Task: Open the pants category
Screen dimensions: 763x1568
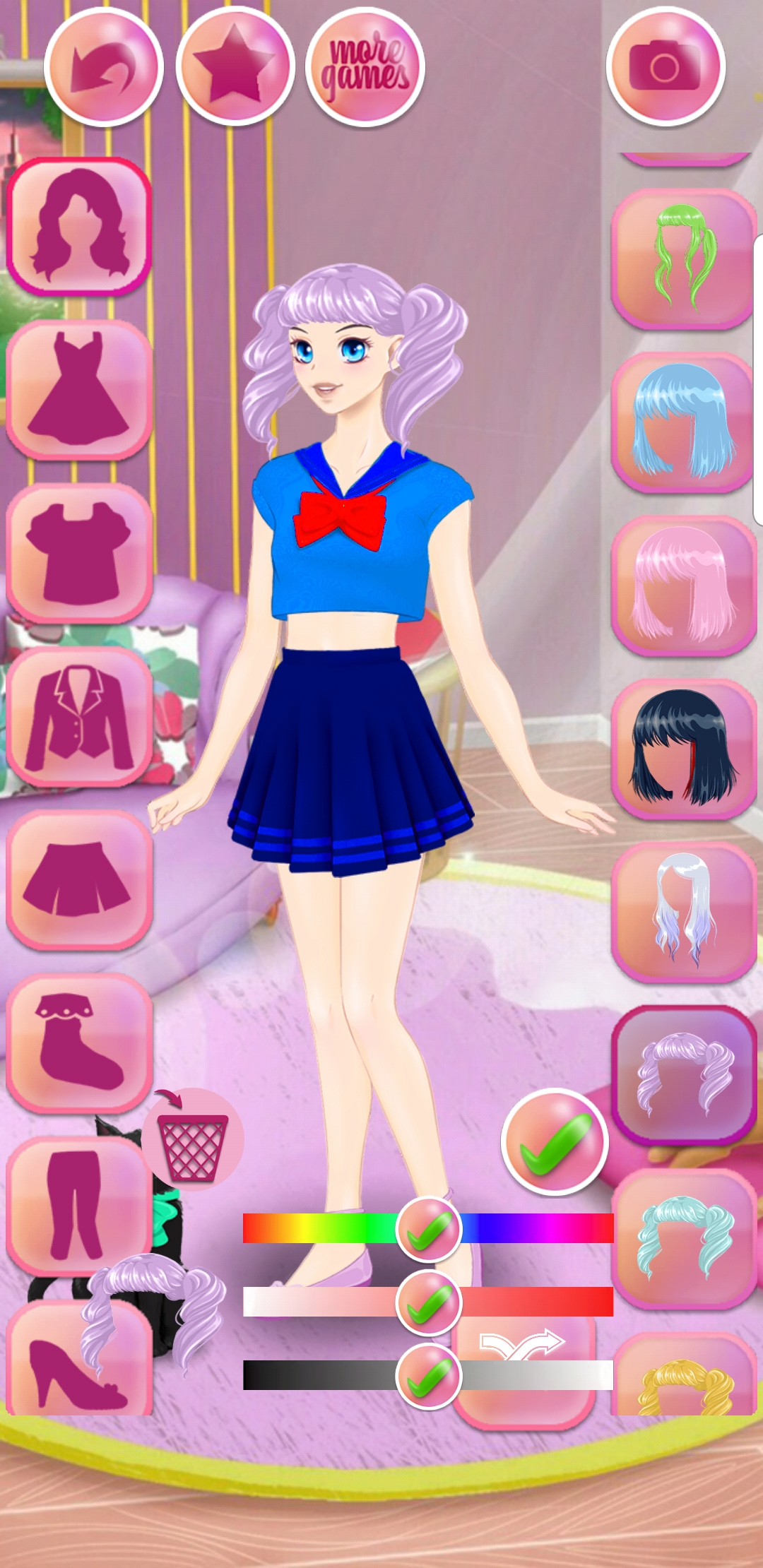Action: pyautogui.click(x=79, y=1205)
